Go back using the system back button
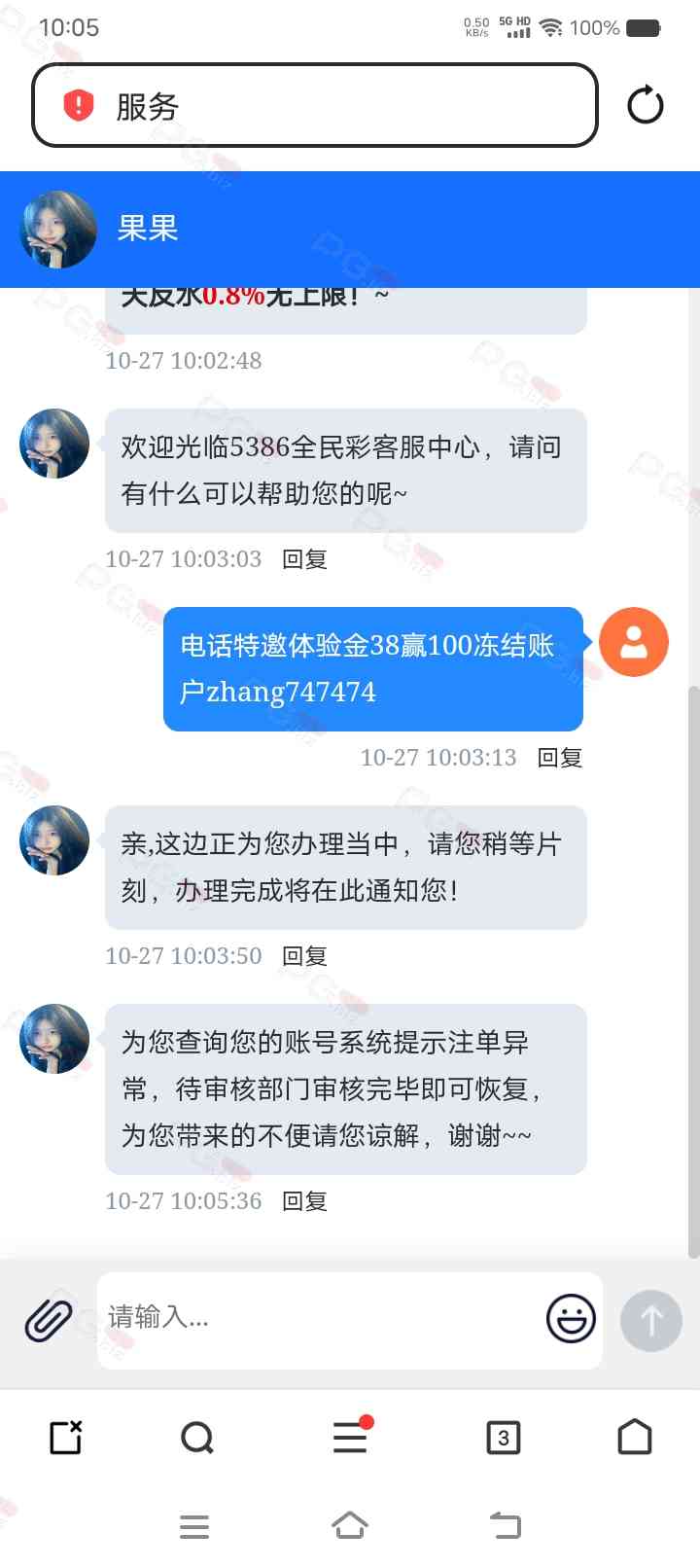This screenshot has height=1568, width=700. click(x=505, y=1525)
